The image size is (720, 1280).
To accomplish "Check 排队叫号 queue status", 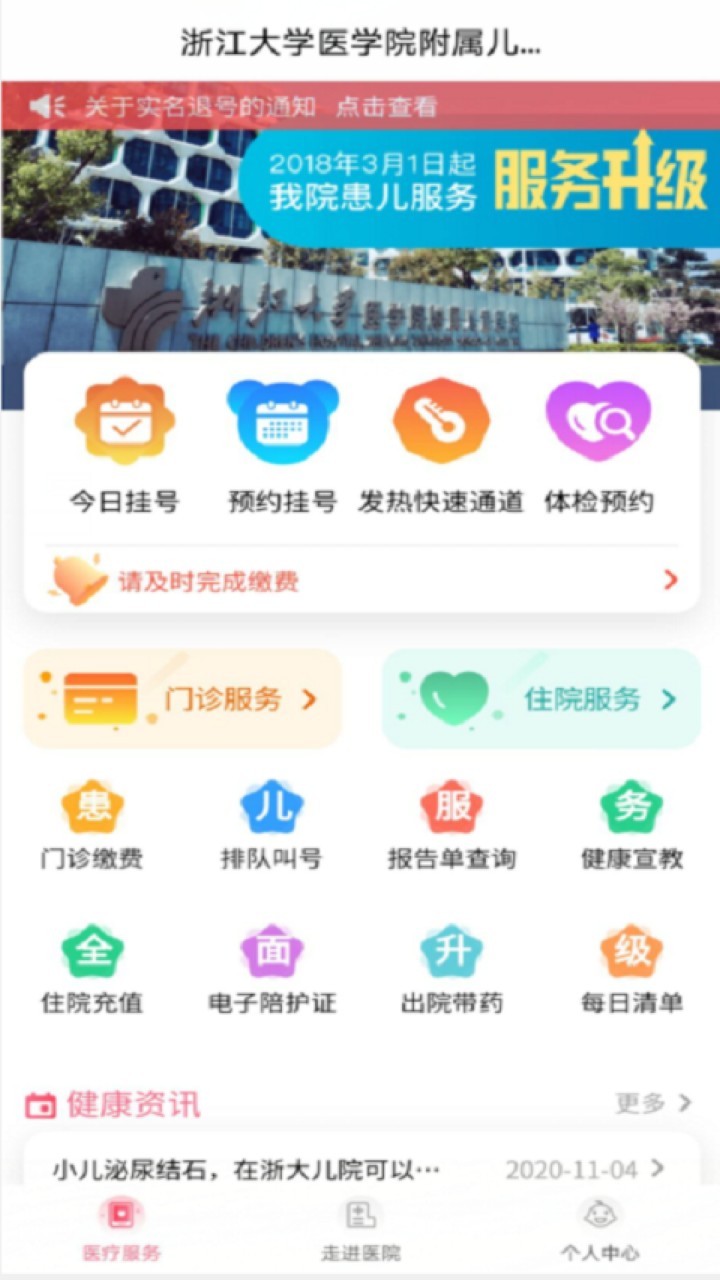I will (x=271, y=826).
